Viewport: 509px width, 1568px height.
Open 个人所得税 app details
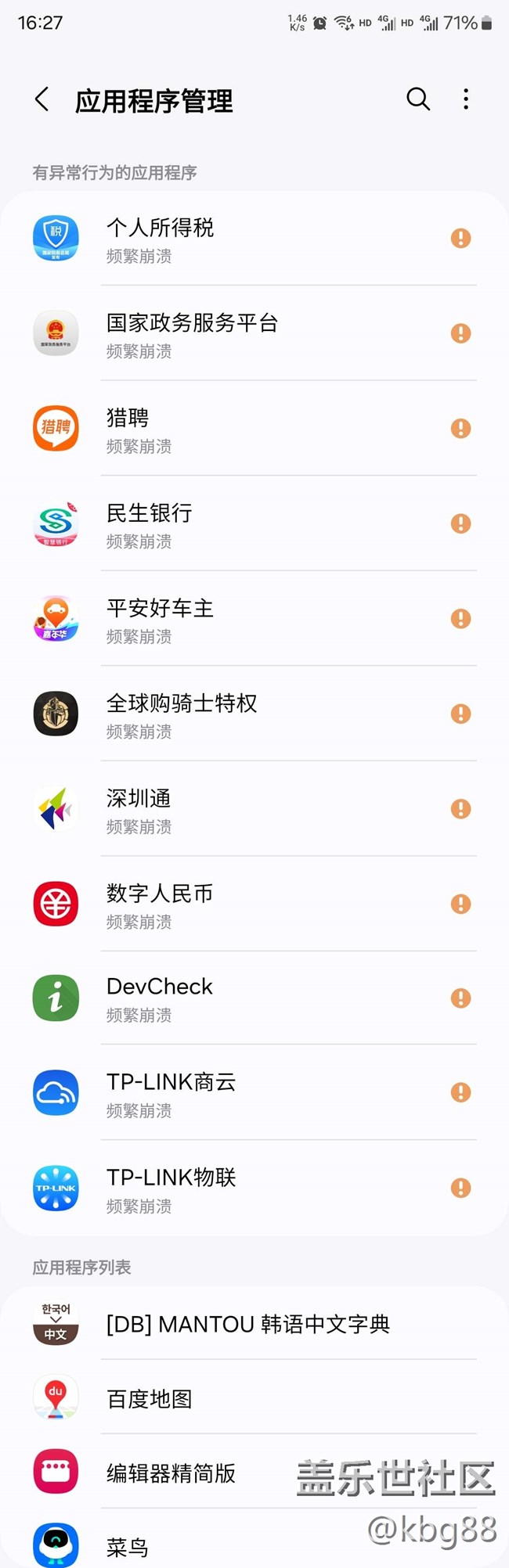[x=254, y=239]
